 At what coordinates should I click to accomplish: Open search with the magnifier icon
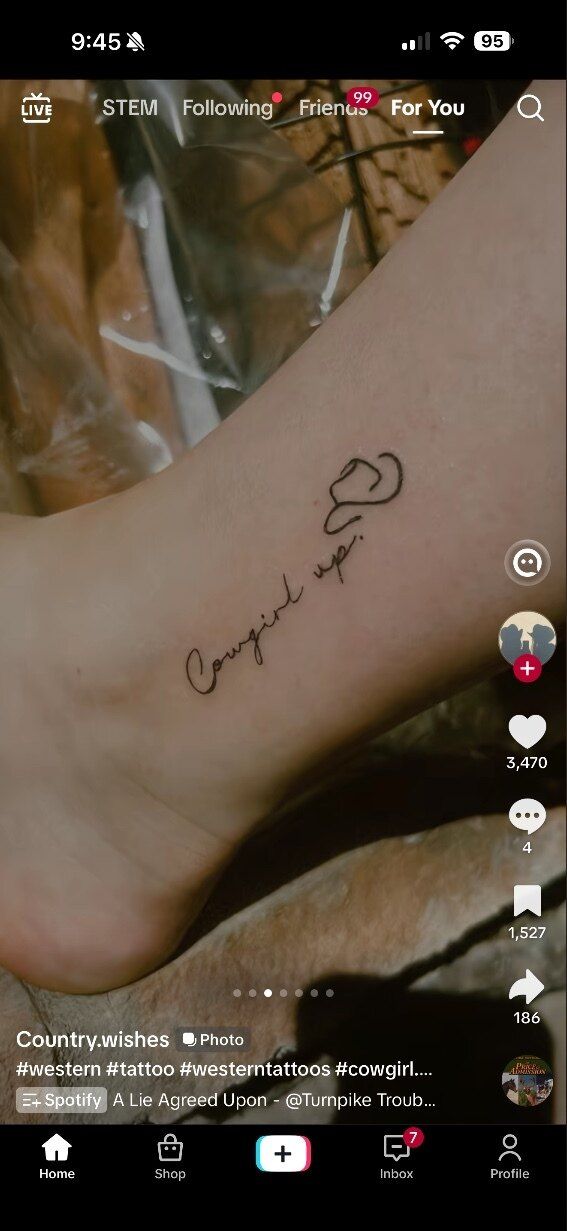click(530, 108)
